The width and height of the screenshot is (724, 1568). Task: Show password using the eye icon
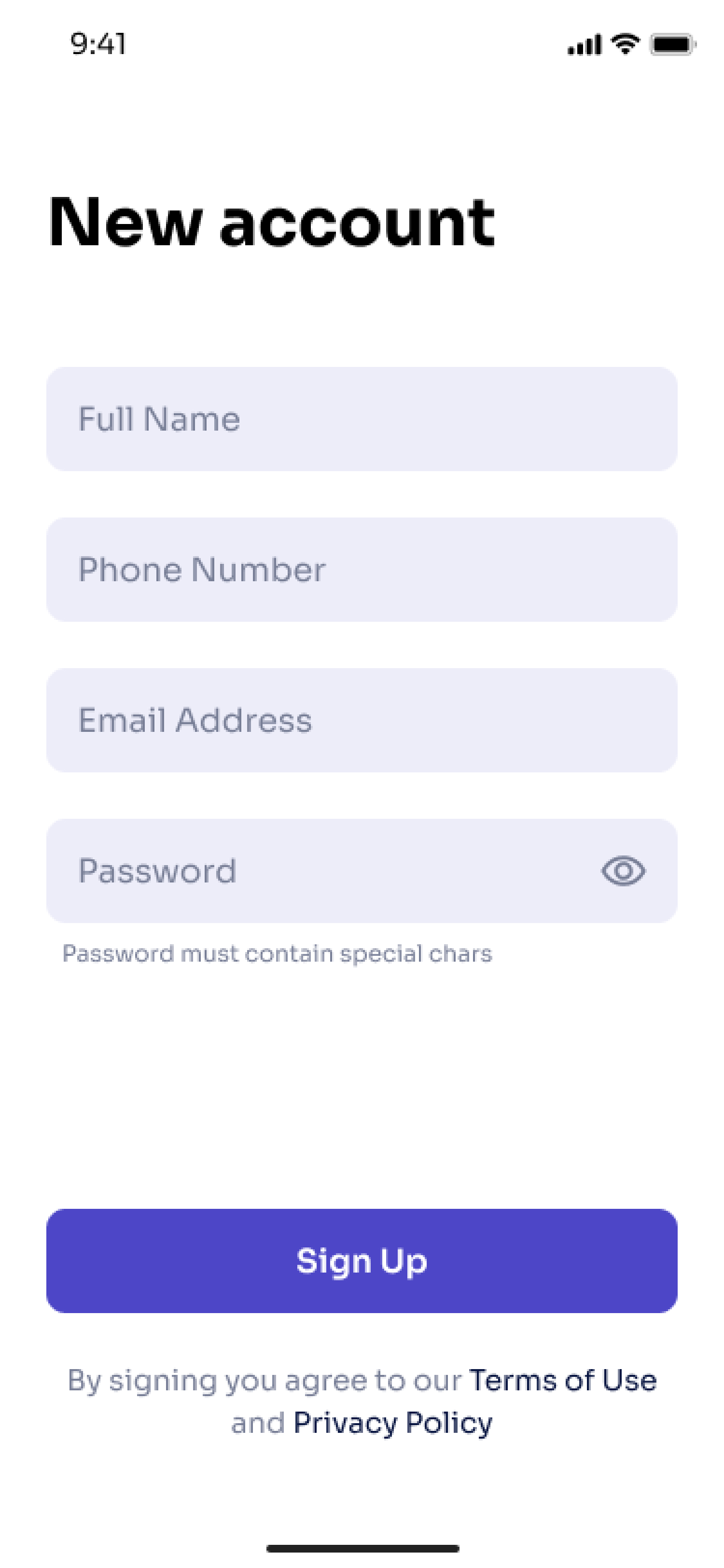(x=623, y=871)
